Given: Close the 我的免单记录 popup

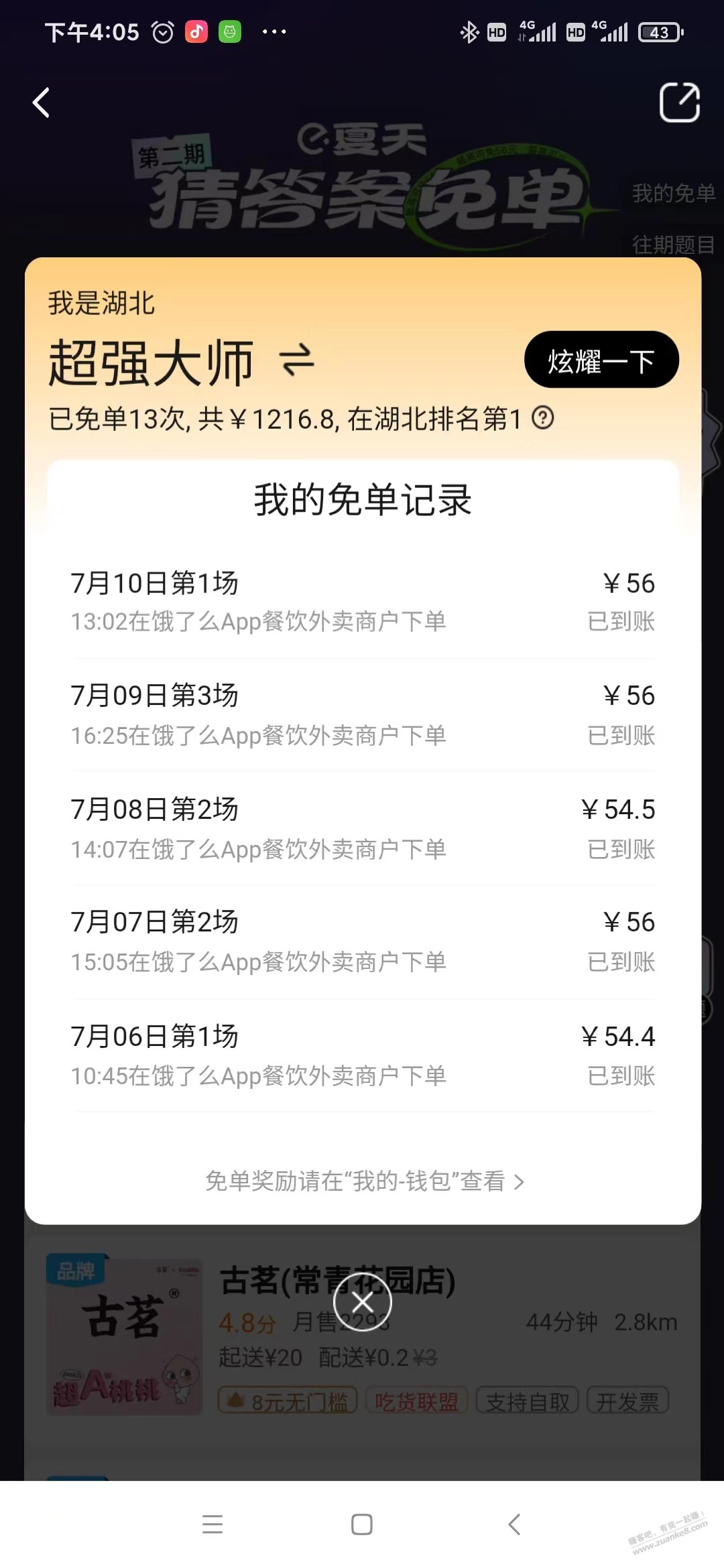Looking at the screenshot, I should tap(363, 1303).
